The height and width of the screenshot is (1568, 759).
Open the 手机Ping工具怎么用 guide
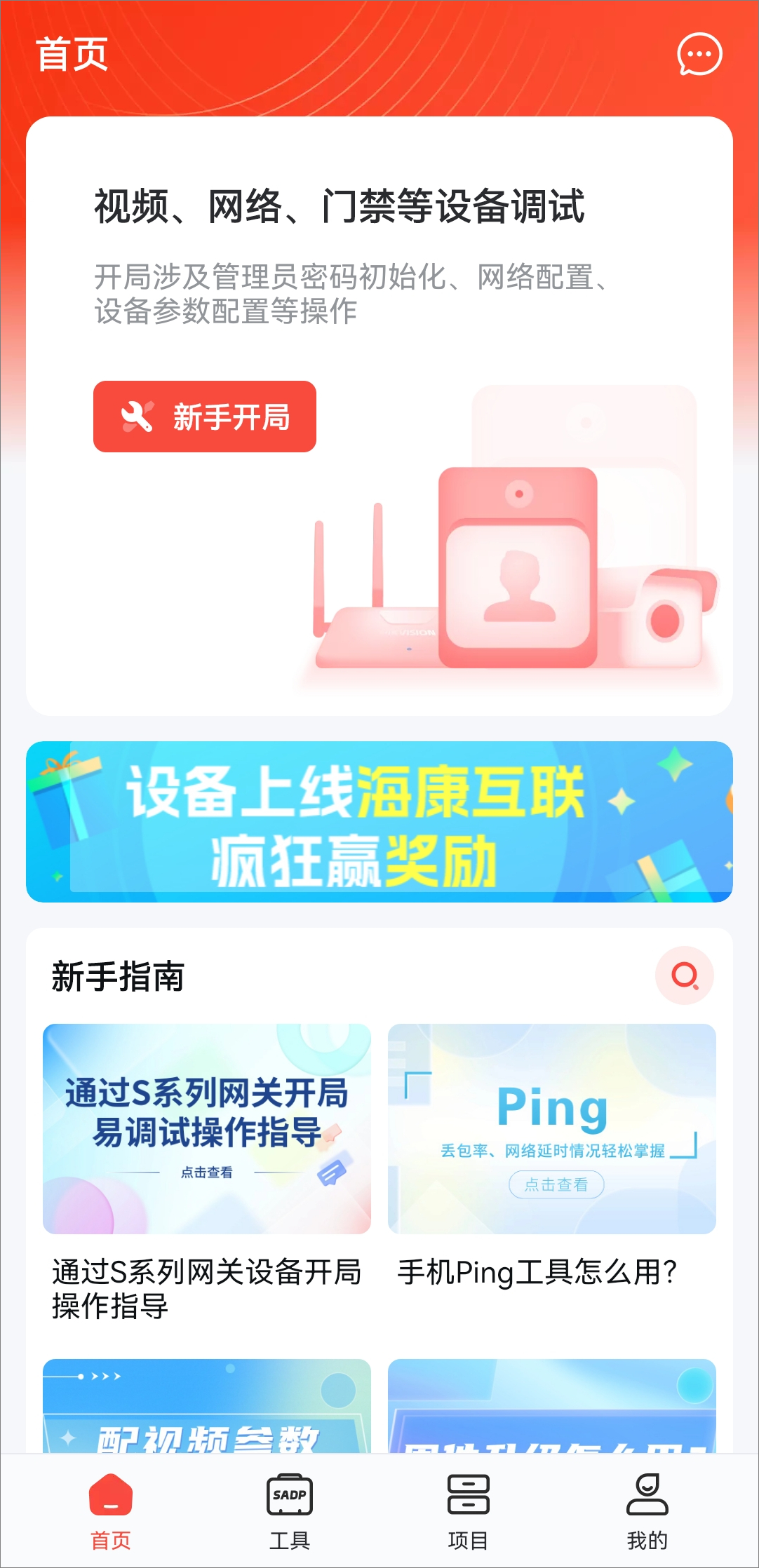click(x=551, y=1129)
